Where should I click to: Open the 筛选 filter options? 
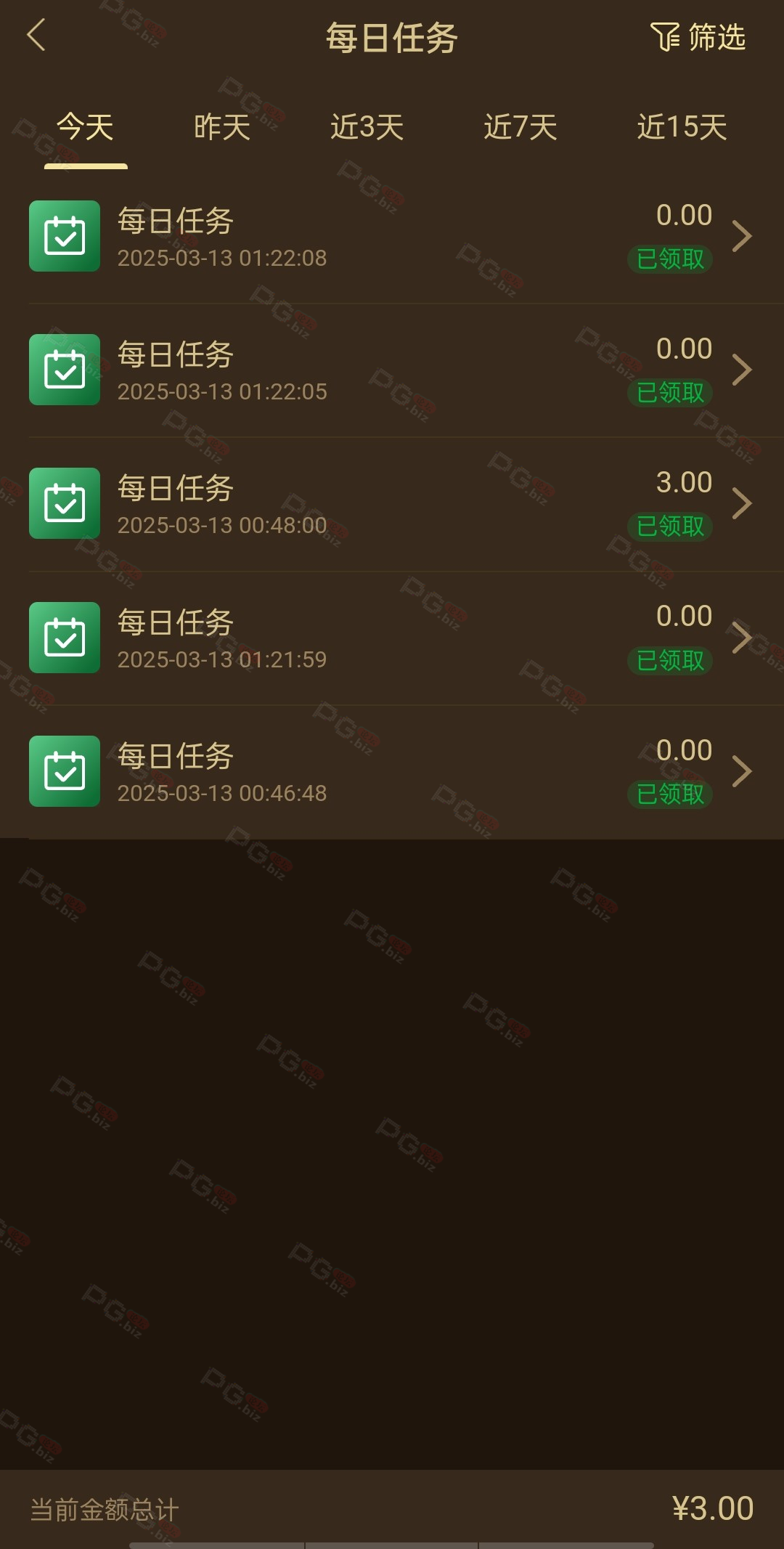[x=698, y=36]
